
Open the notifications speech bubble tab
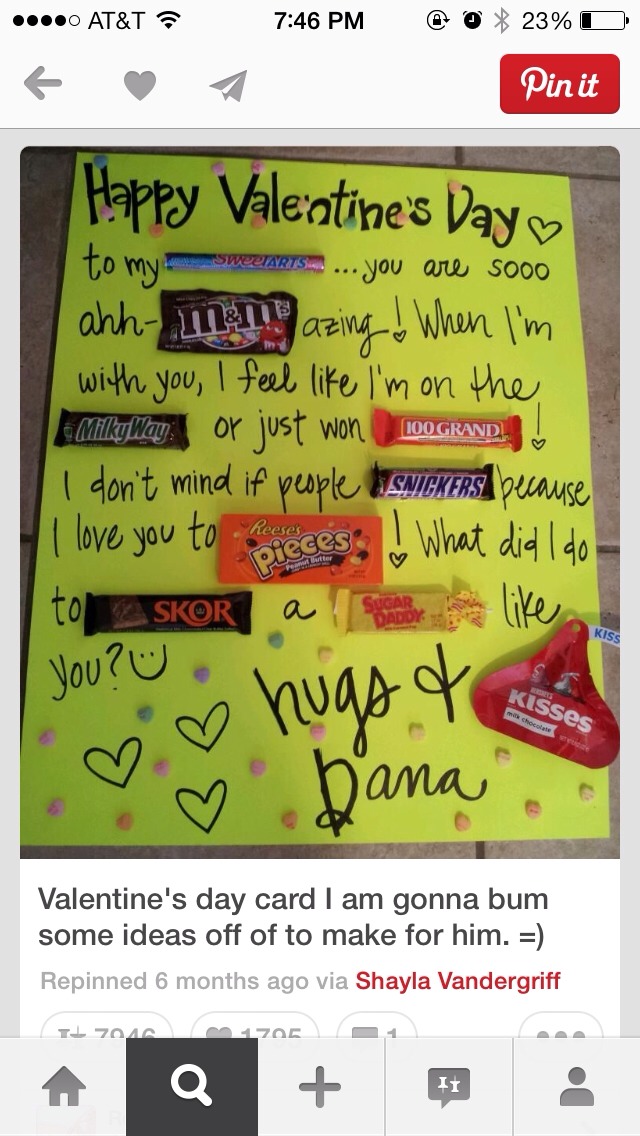(x=449, y=1087)
